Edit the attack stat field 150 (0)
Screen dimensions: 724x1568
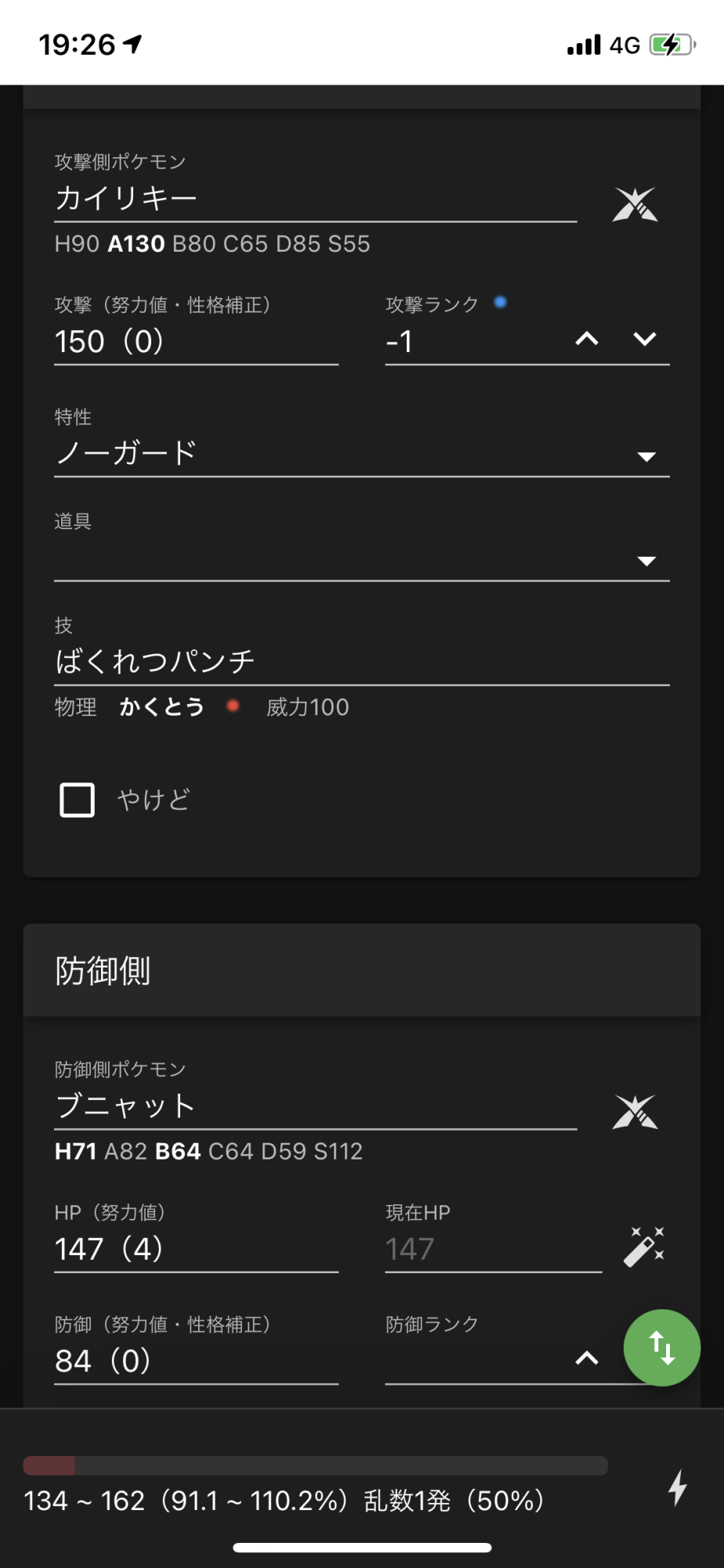point(196,342)
